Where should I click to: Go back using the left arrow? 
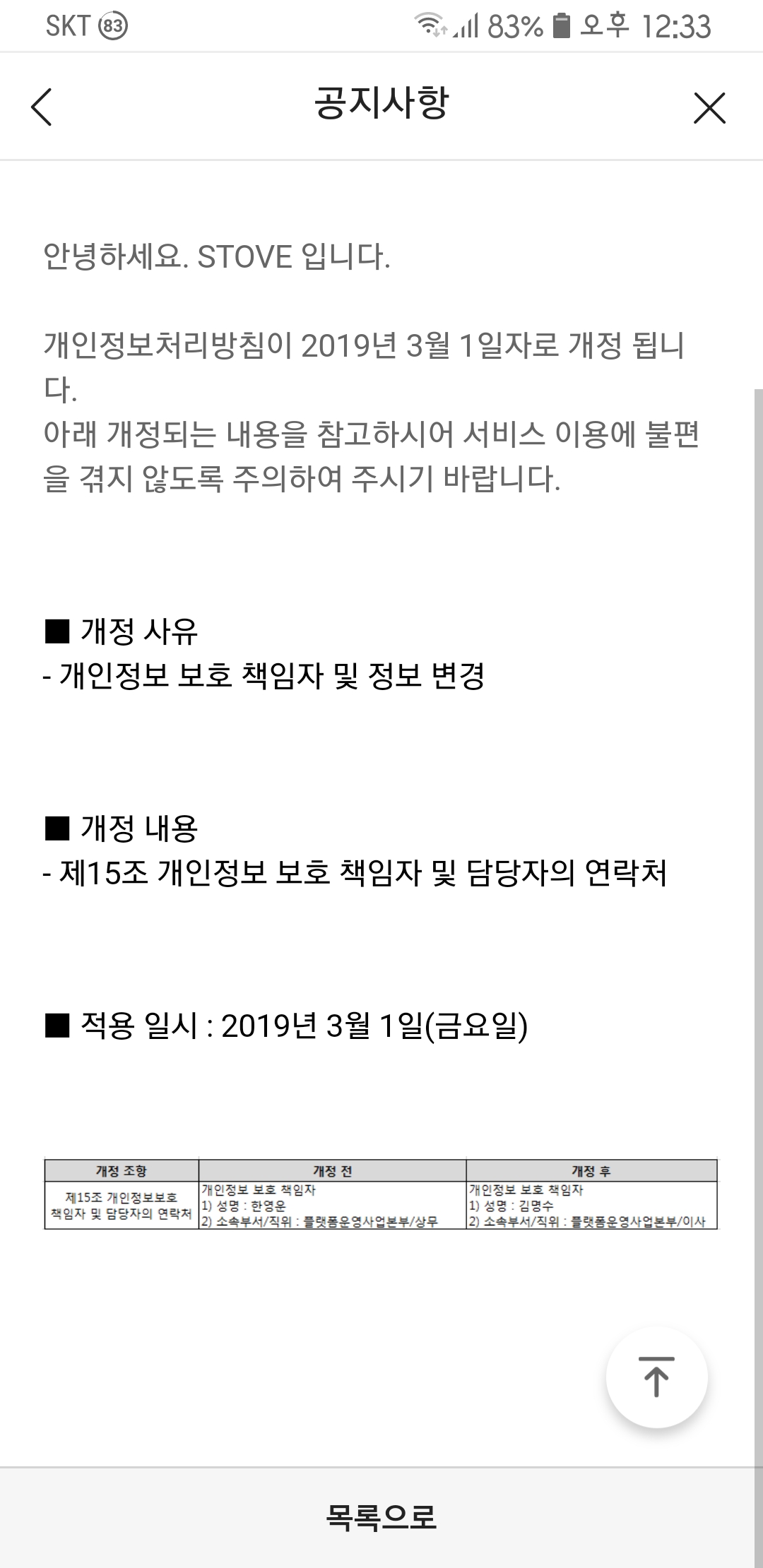coord(42,107)
